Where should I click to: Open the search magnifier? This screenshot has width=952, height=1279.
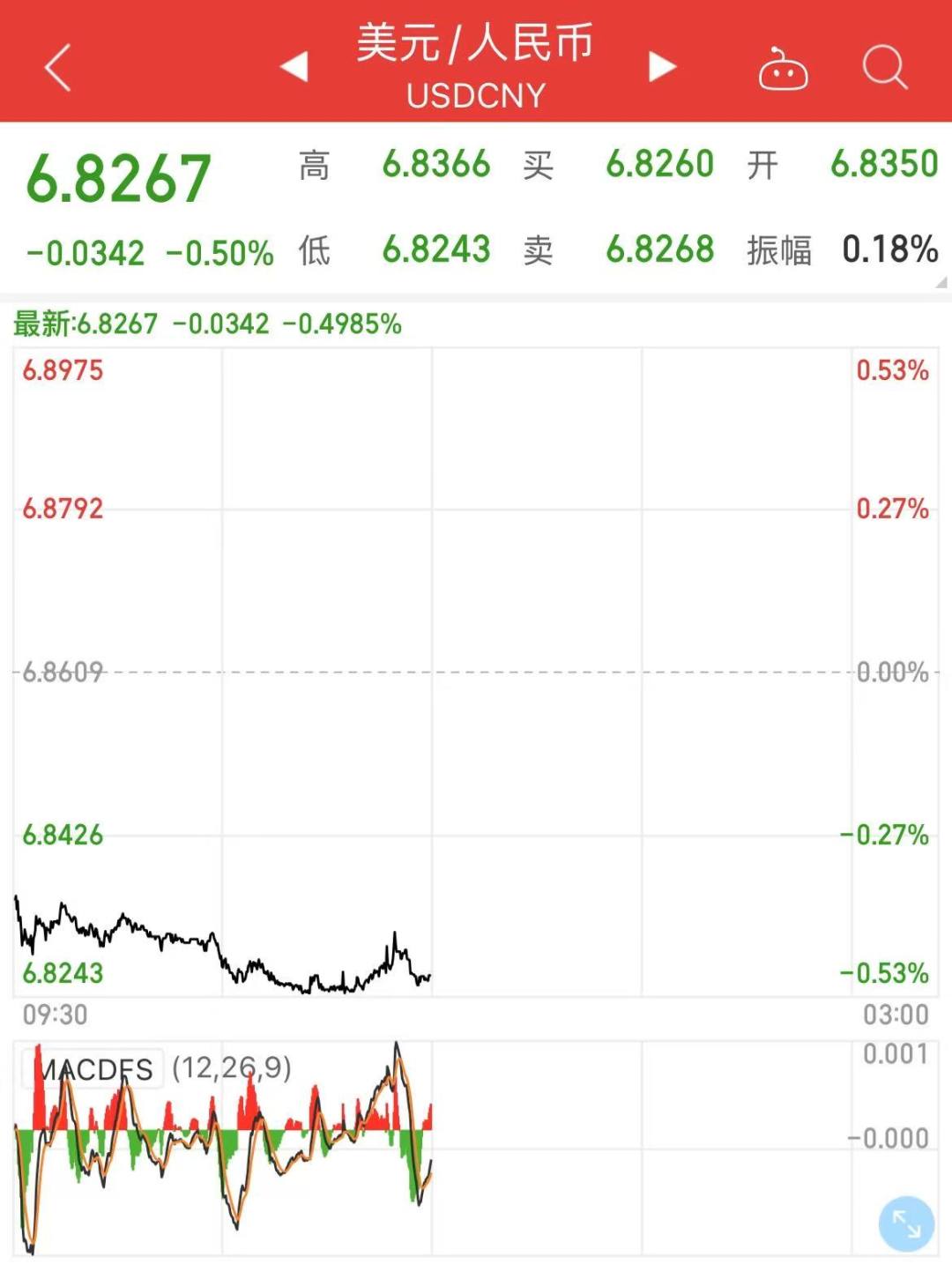884,67
